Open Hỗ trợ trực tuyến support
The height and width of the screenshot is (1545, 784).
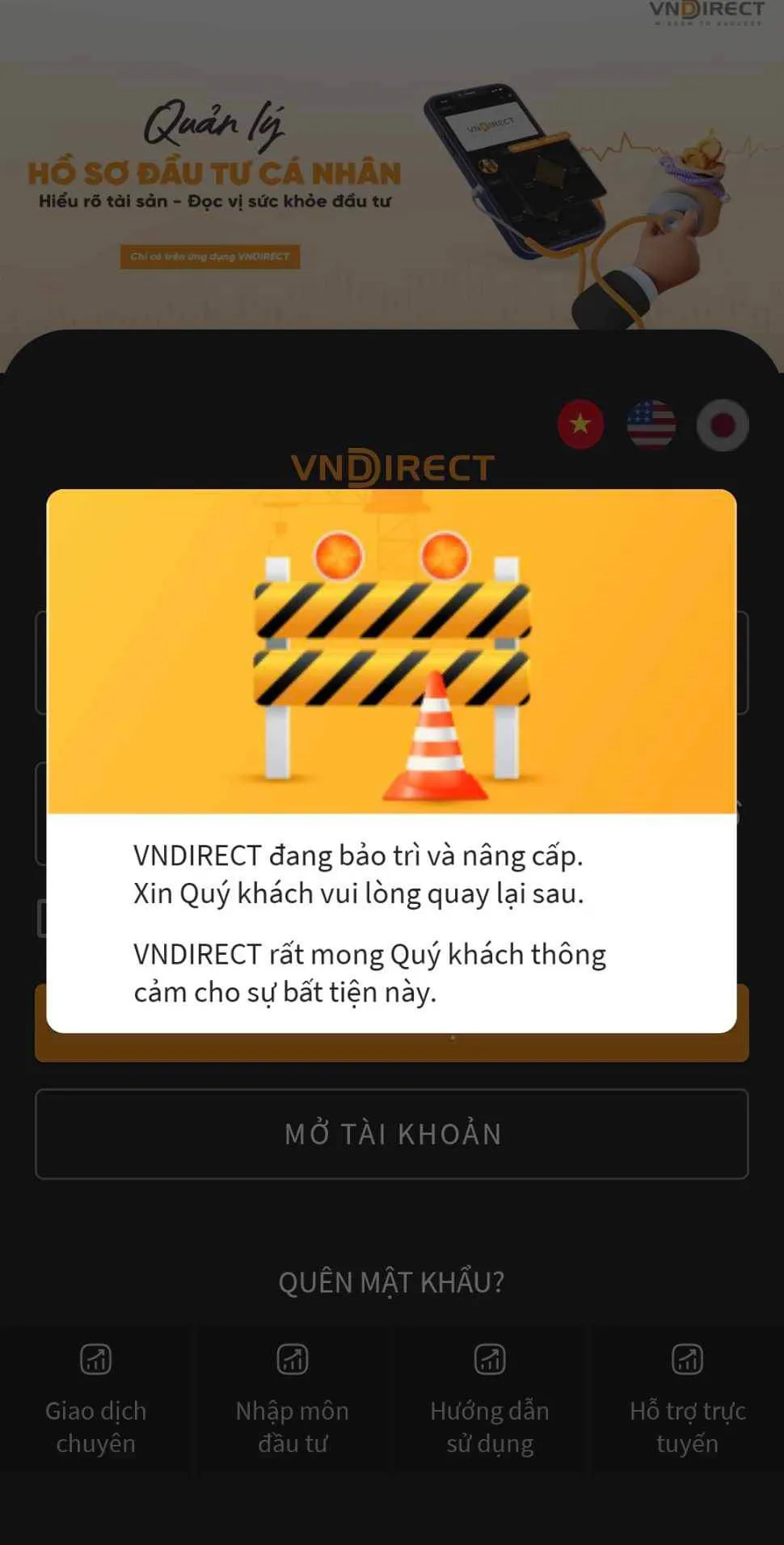coord(687,1399)
